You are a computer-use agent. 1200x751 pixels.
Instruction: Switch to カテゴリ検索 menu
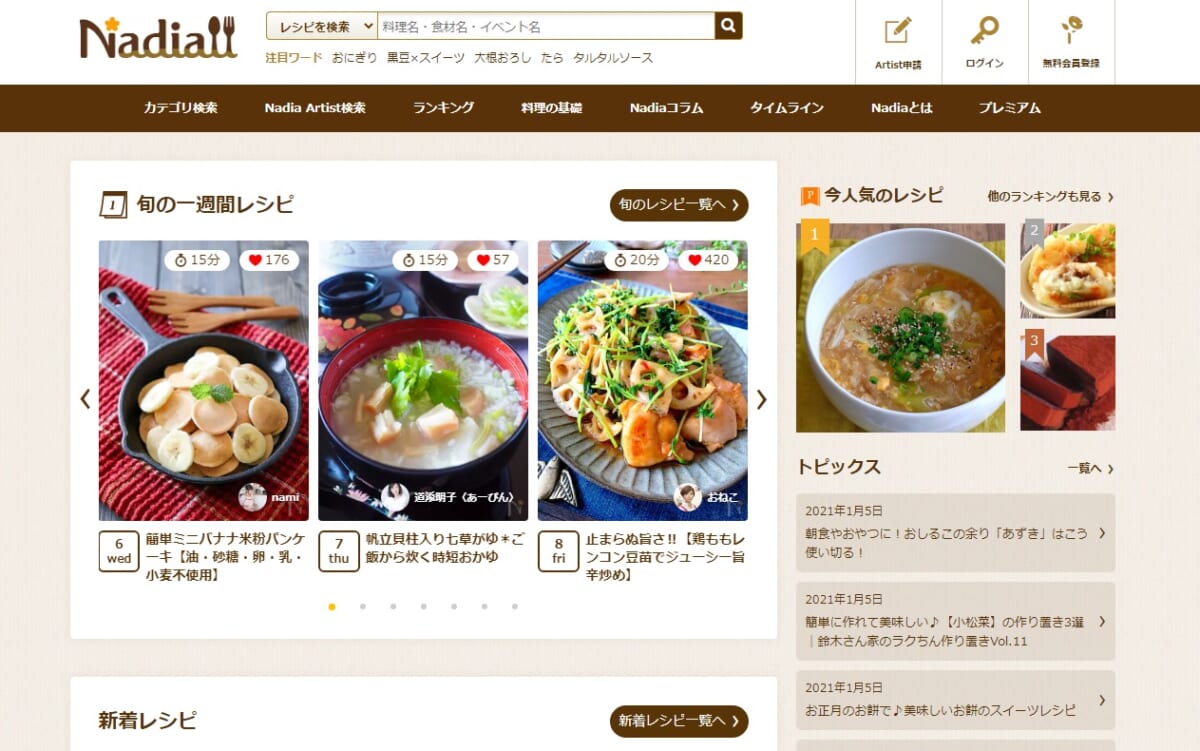pyautogui.click(x=180, y=108)
